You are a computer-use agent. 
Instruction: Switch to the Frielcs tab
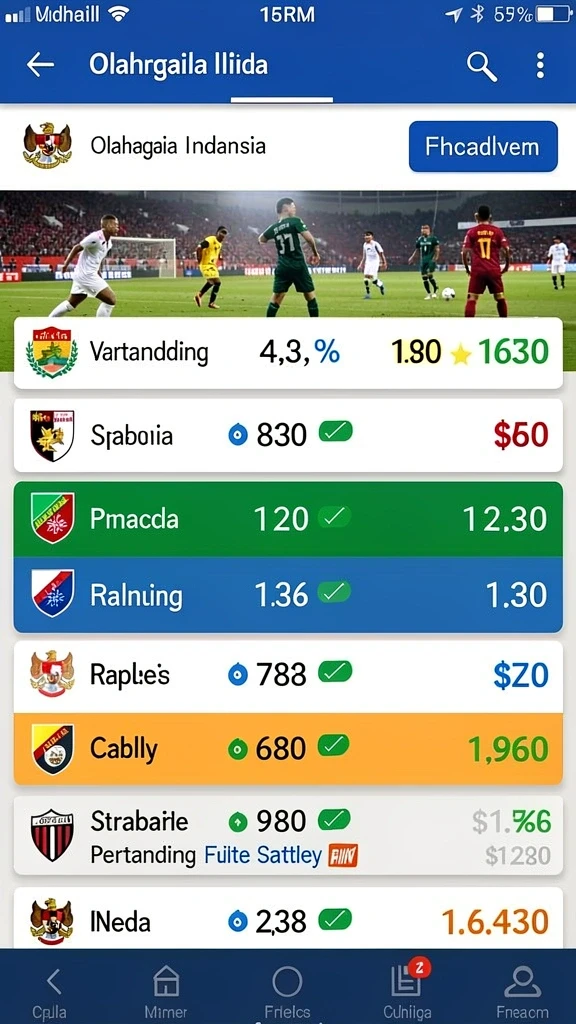pos(287,992)
